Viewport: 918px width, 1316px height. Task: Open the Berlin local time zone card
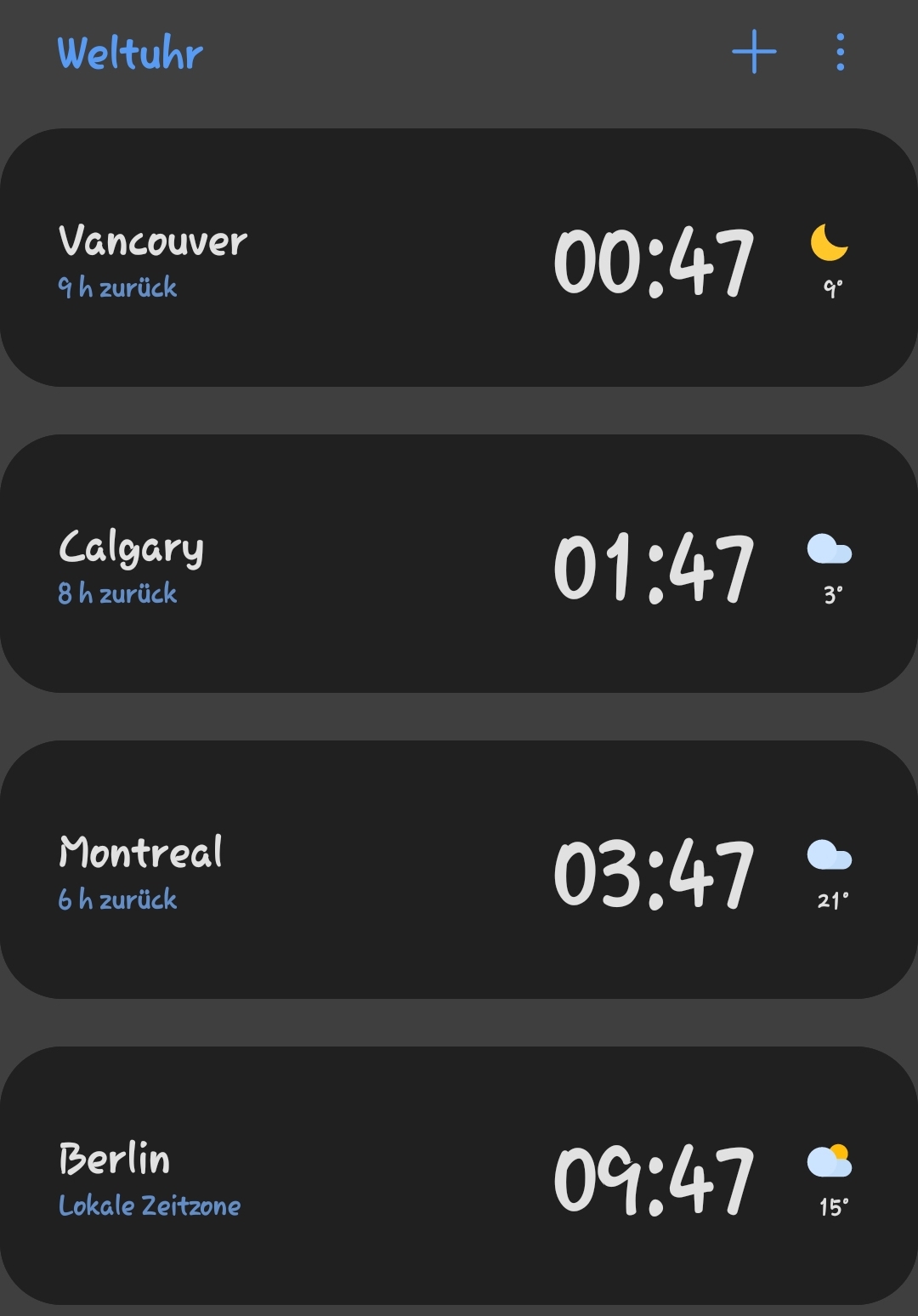coord(459,1176)
